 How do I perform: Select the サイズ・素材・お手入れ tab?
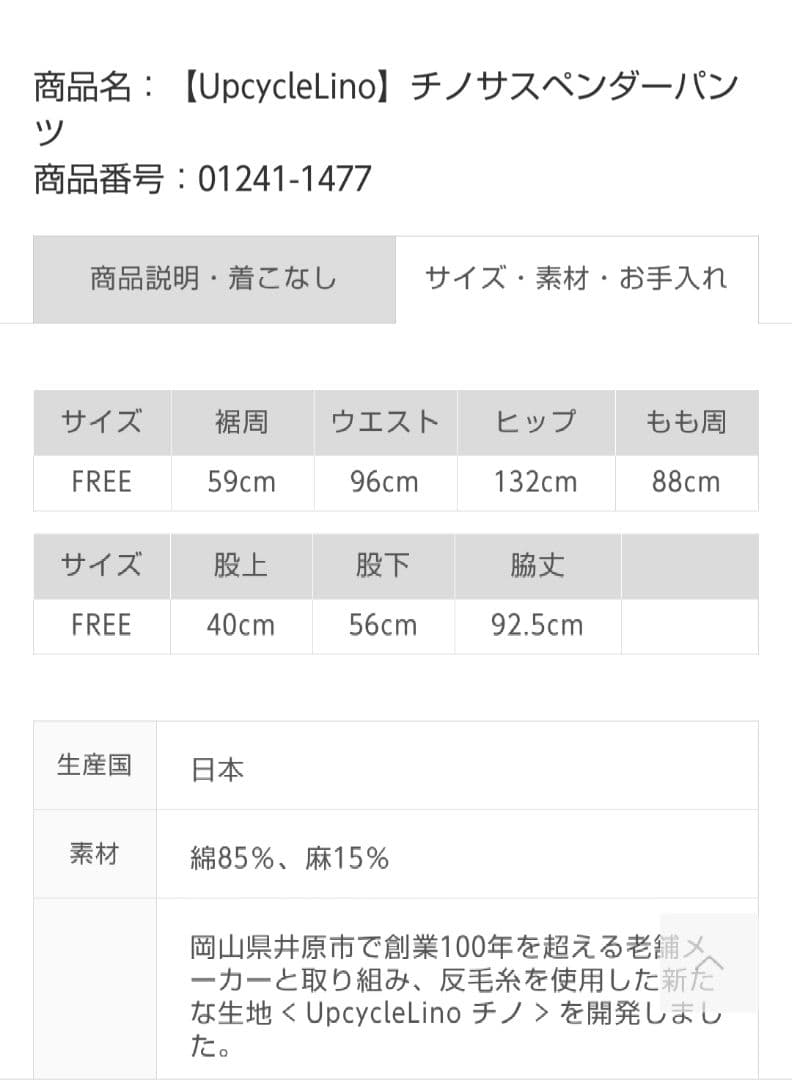[x=576, y=279]
